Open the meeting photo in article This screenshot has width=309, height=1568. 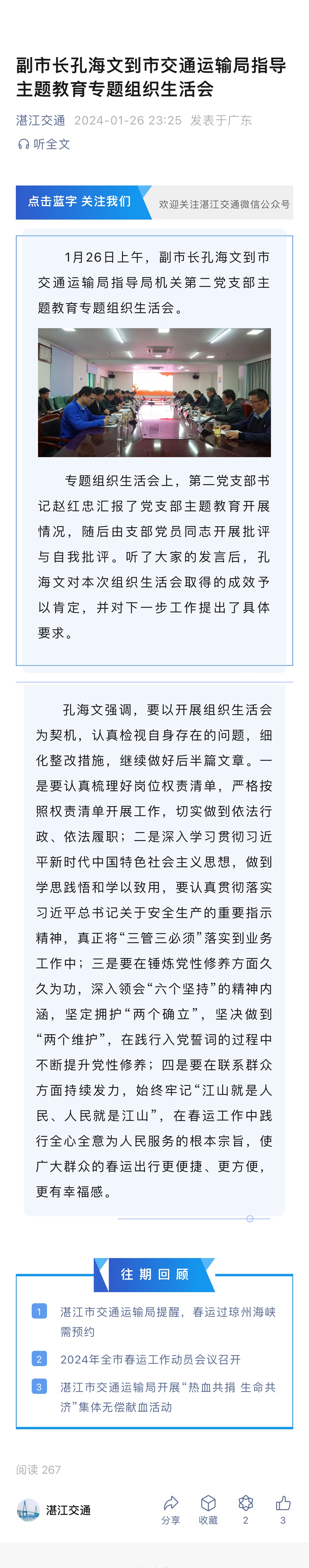(154, 392)
